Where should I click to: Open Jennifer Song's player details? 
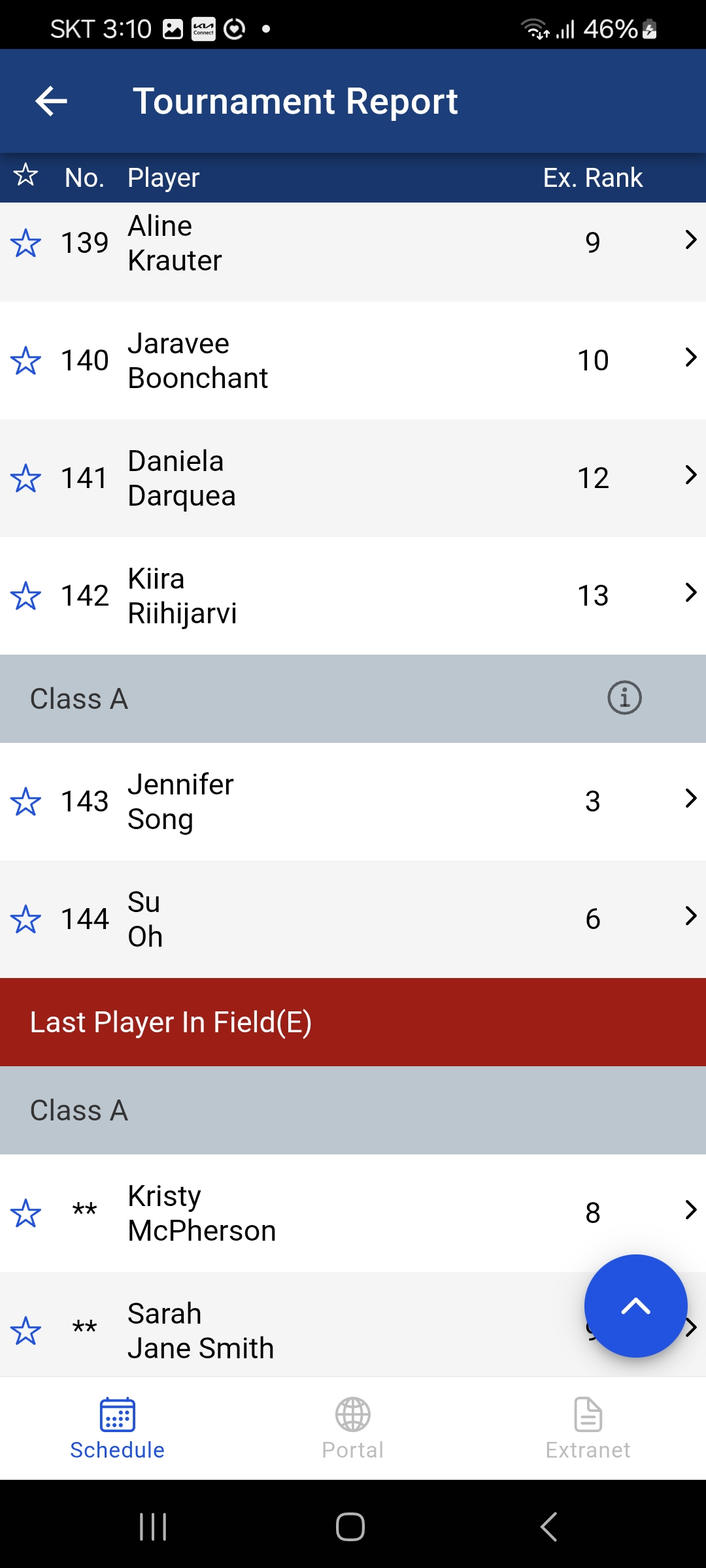tap(353, 802)
